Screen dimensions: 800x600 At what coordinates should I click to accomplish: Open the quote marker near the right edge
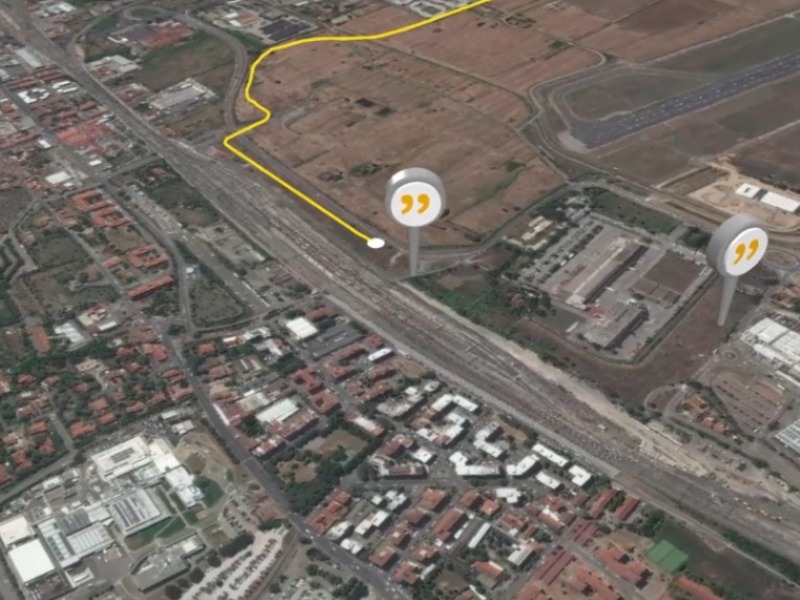point(739,249)
